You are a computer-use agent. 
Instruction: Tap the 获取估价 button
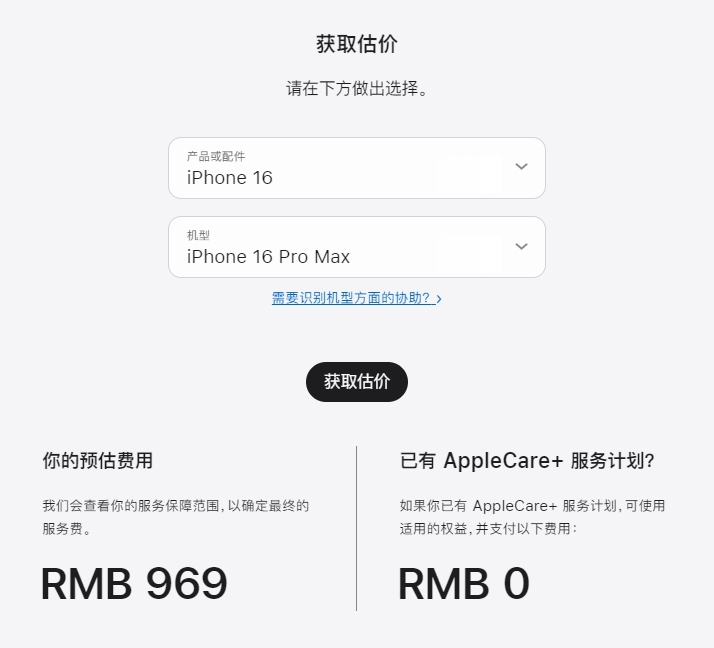[x=356, y=382]
